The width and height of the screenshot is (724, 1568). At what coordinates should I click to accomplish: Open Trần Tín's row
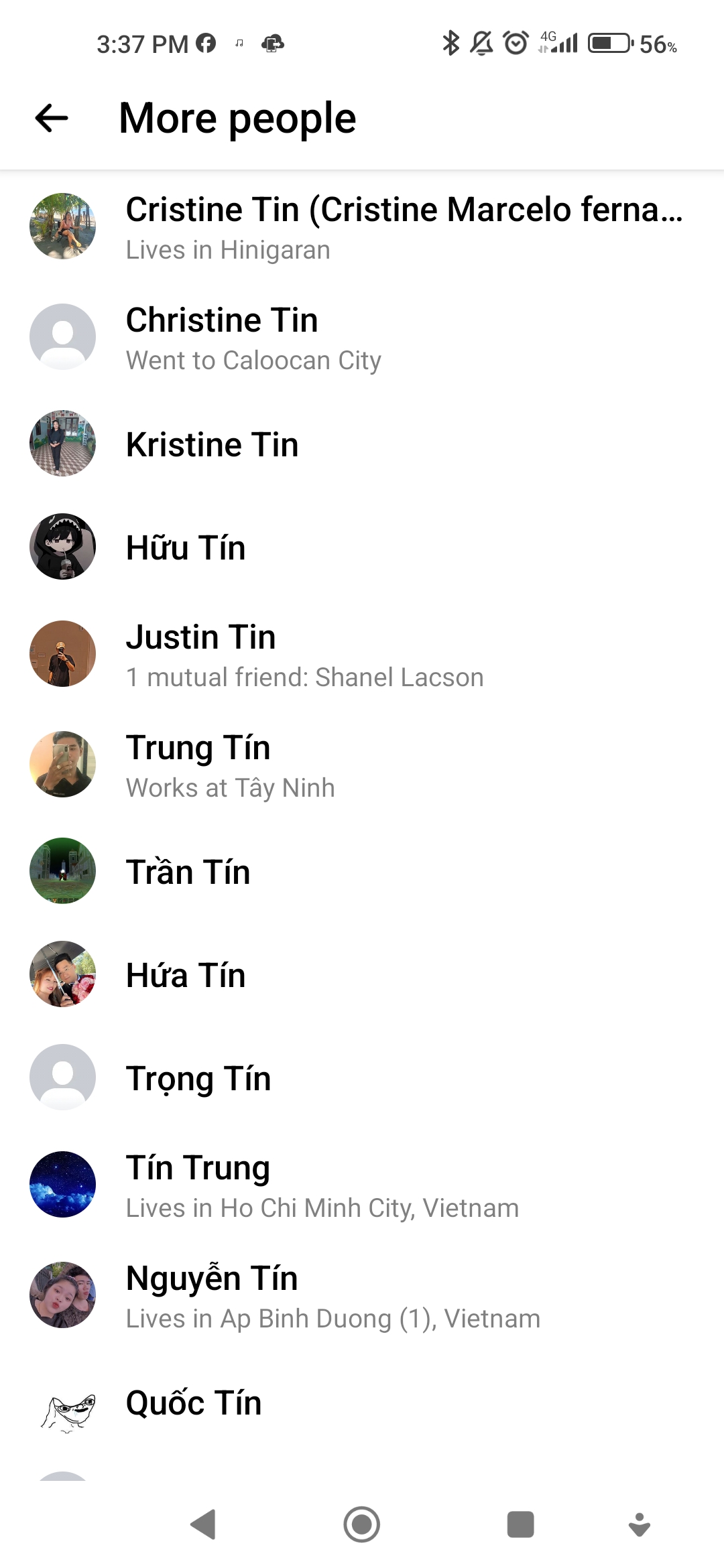click(x=362, y=871)
